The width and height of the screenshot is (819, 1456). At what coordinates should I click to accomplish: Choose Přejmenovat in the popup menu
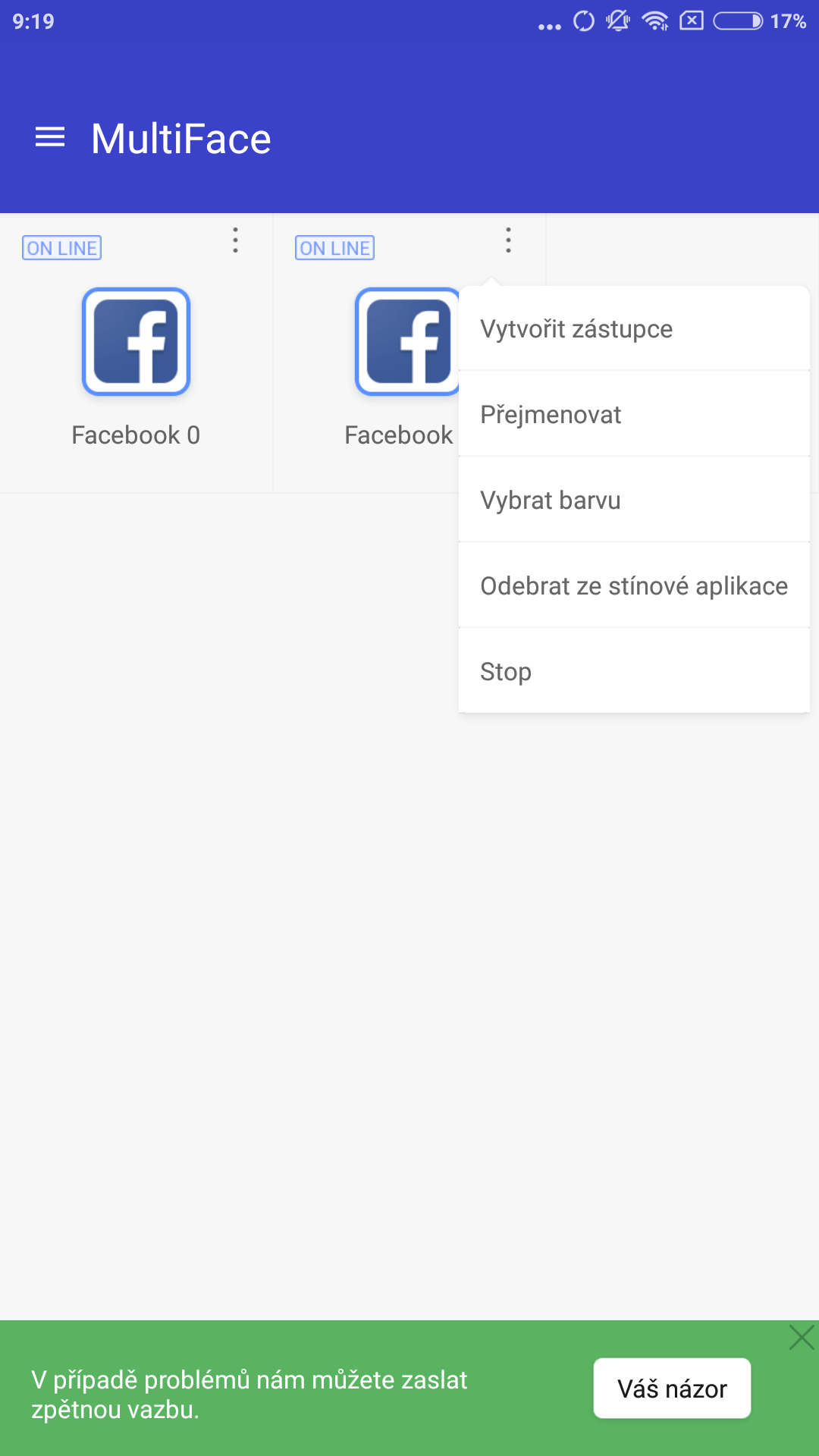(634, 415)
